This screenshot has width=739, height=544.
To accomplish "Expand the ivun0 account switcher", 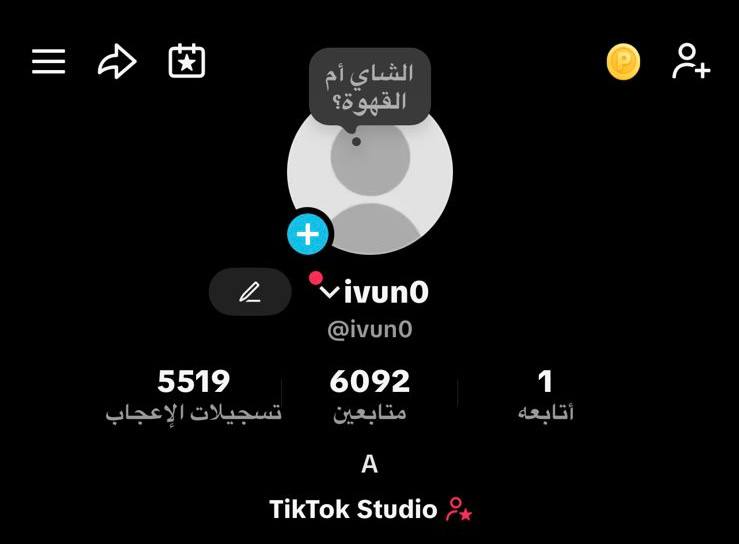I will (374, 292).
